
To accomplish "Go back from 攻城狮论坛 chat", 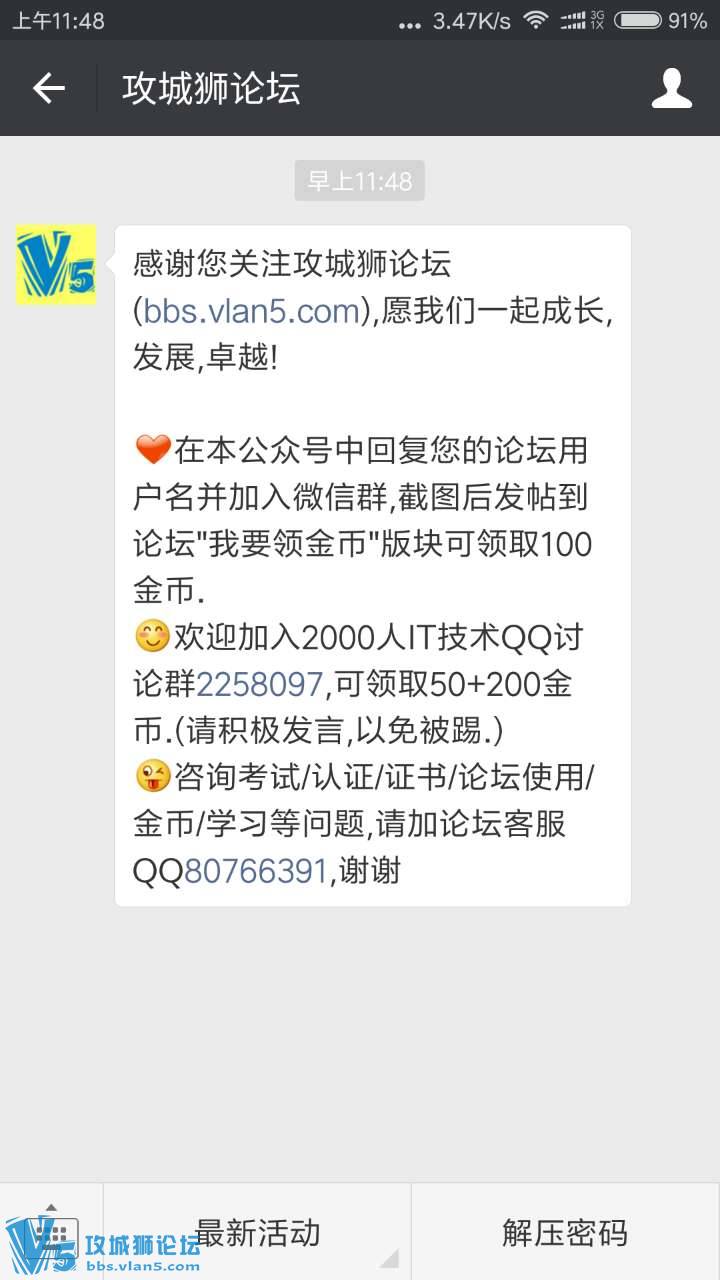I will [48, 89].
